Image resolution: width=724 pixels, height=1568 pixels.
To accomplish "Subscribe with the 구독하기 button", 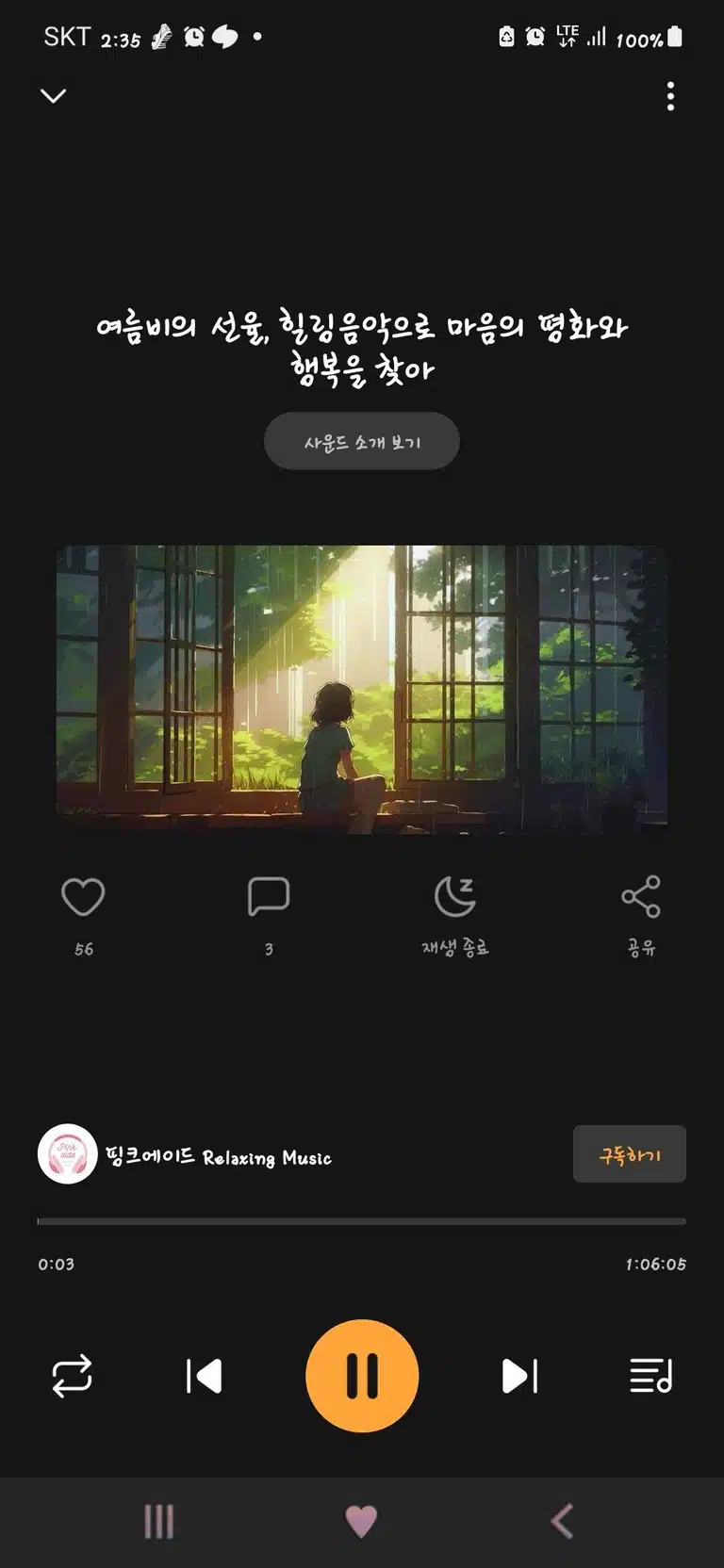I will pos(630,1154).
